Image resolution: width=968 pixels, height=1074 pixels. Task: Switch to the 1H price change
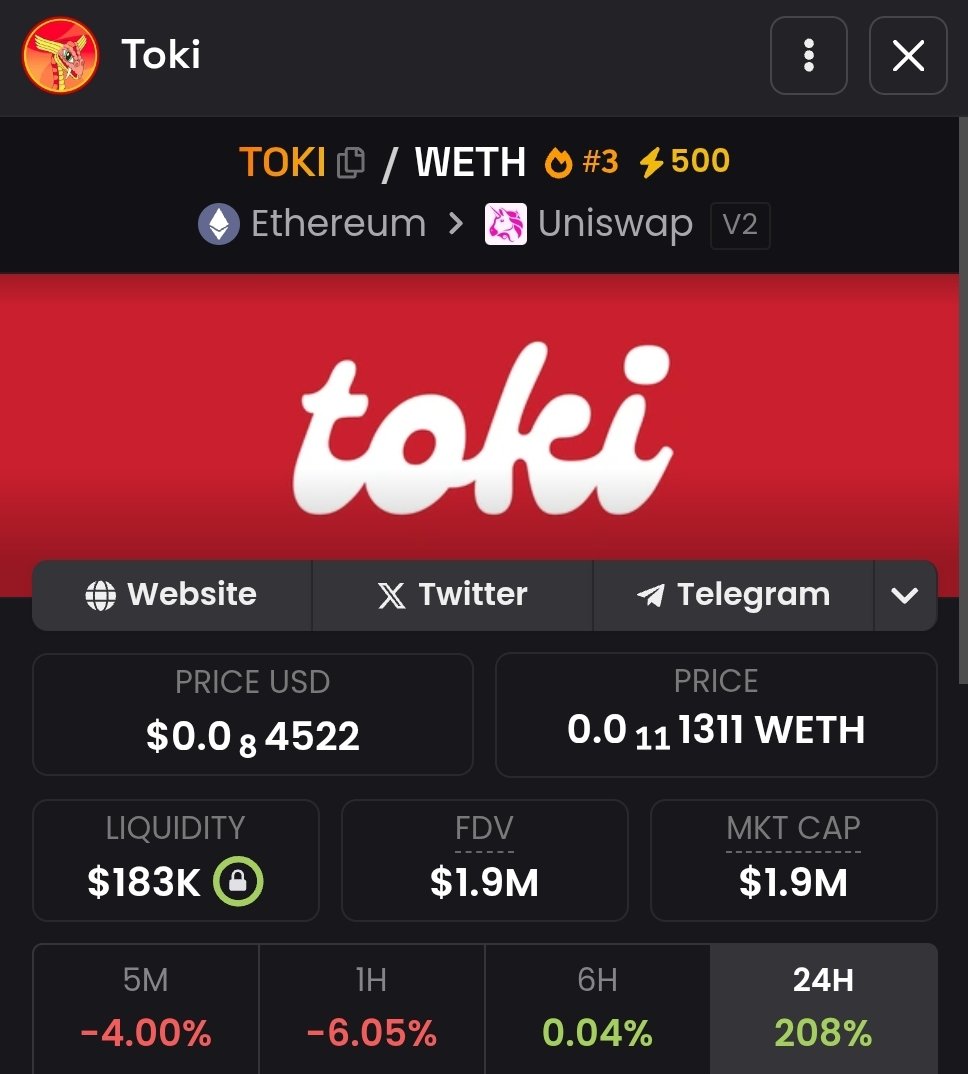372,1008
